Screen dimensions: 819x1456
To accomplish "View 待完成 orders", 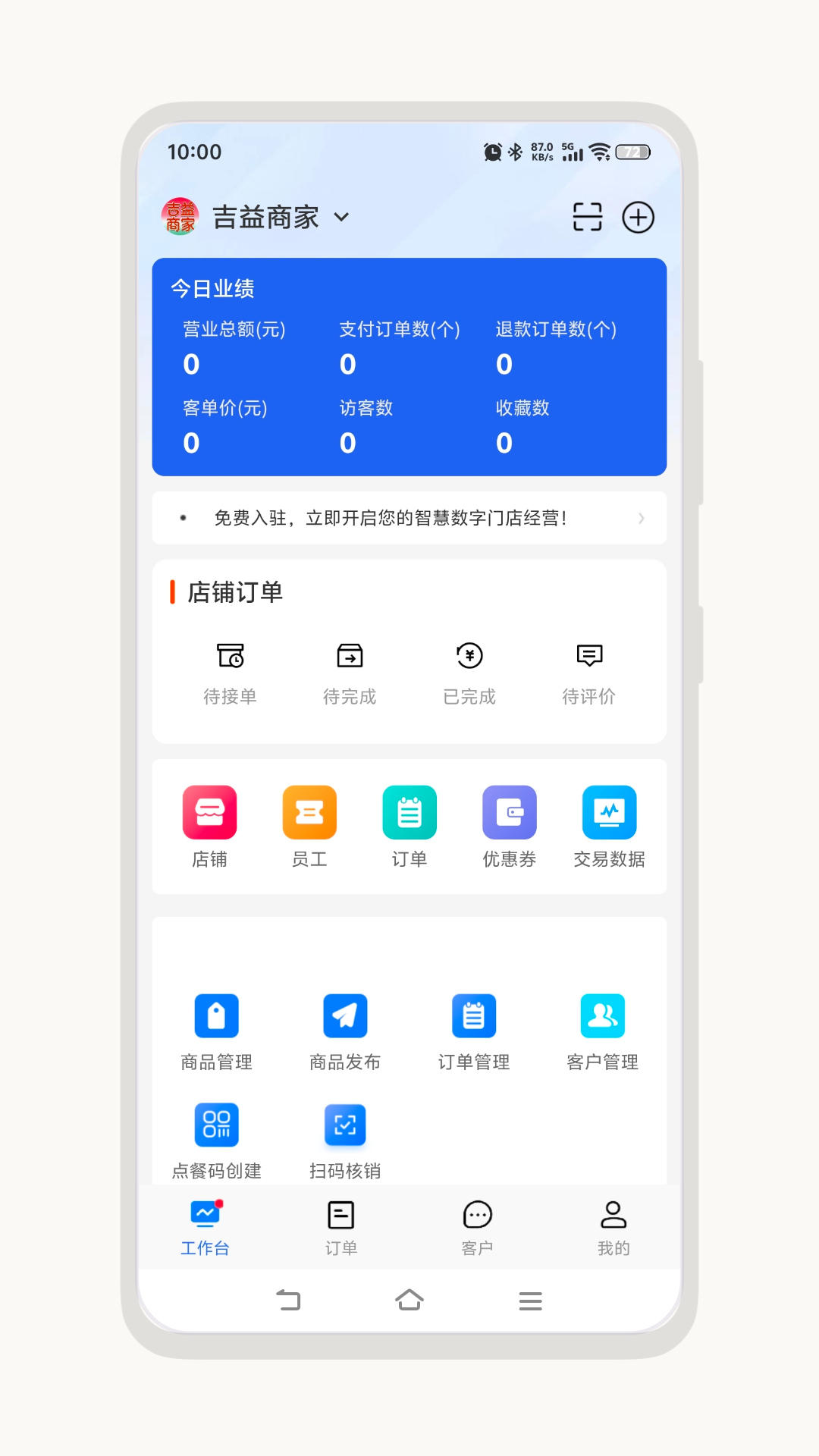I will tap(350, 674).
